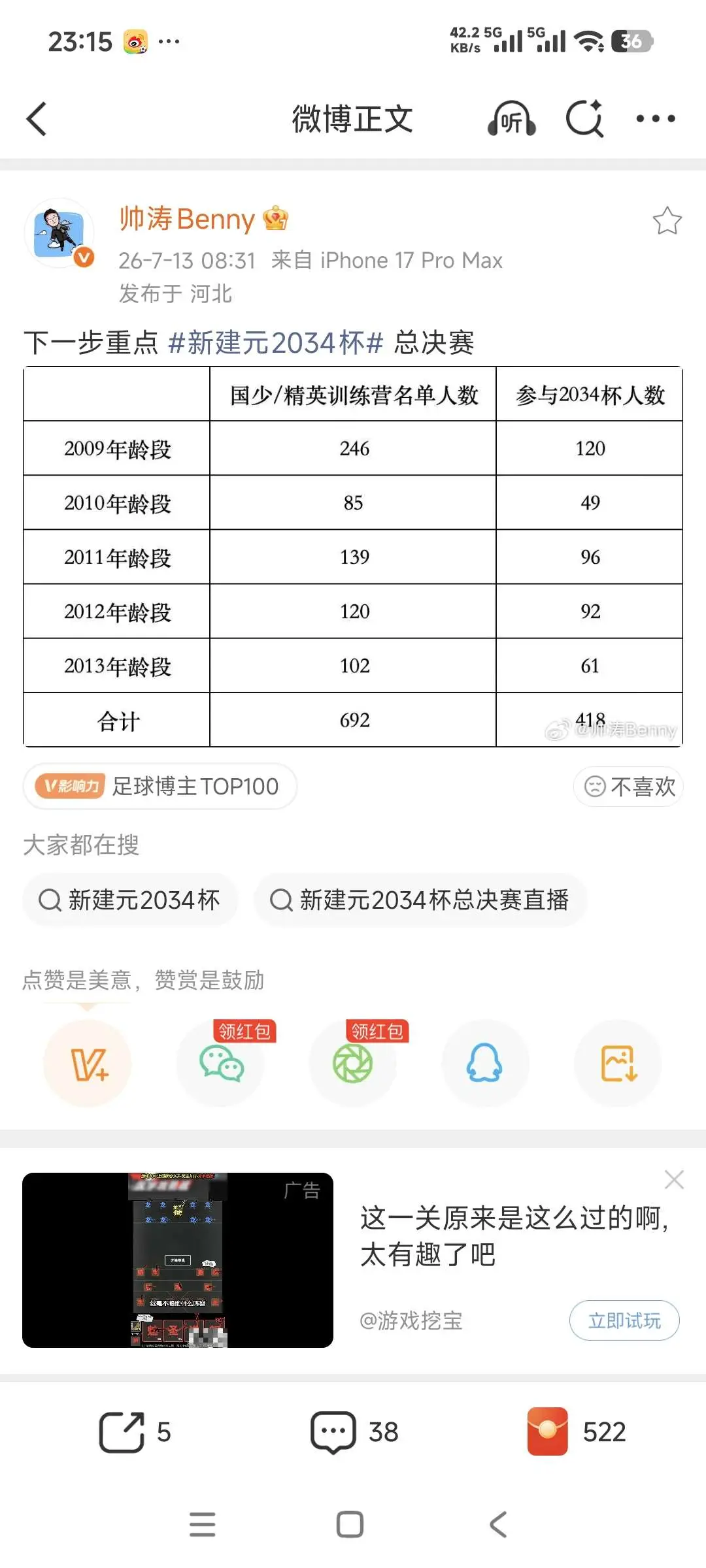Open the 足球博主TOP100 badge
This screenshot has height=1568, width=706.
[x=160, y=786]
